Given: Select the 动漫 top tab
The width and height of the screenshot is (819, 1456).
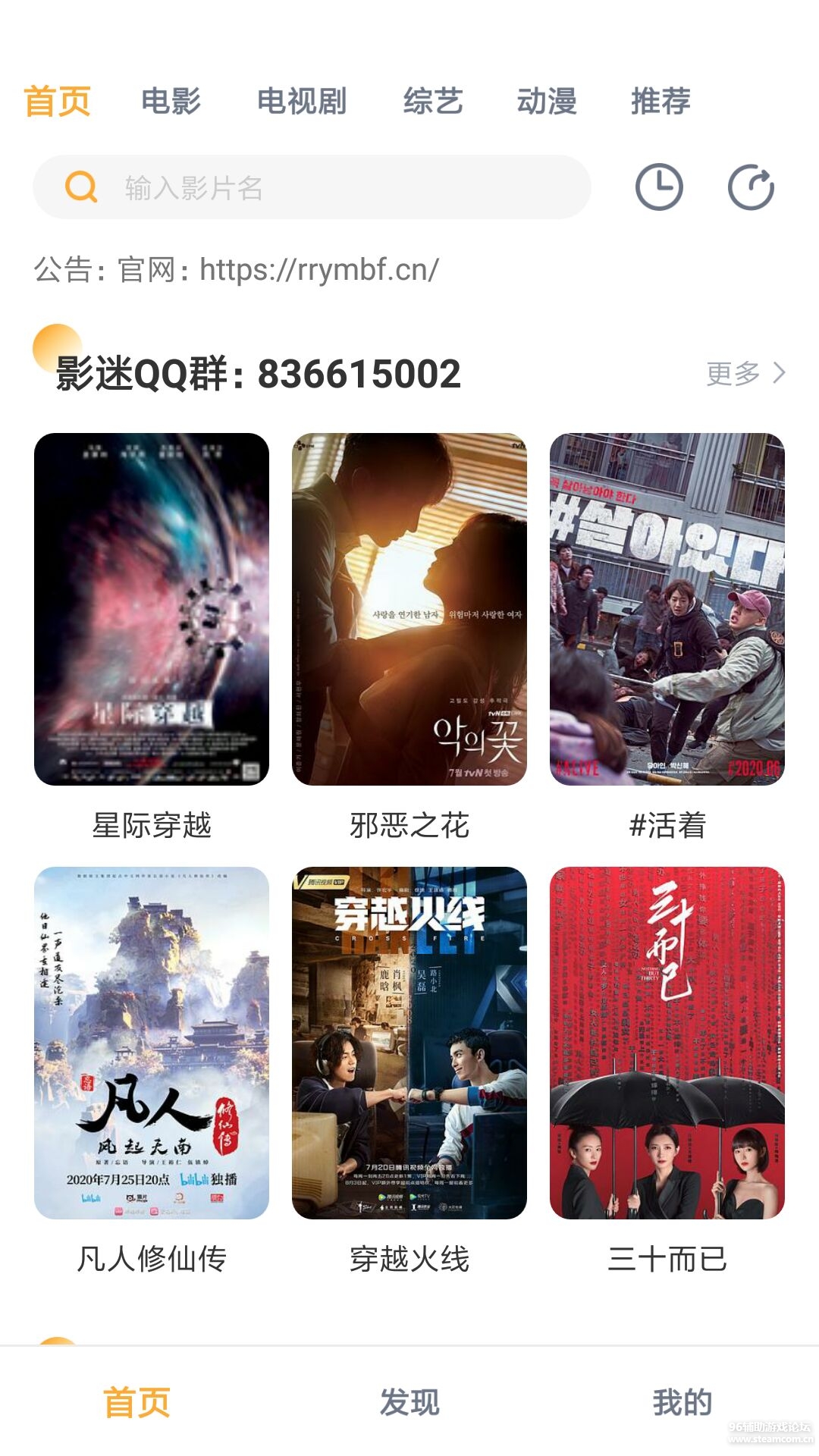Looking at the screenshot, I should (547, 101).
